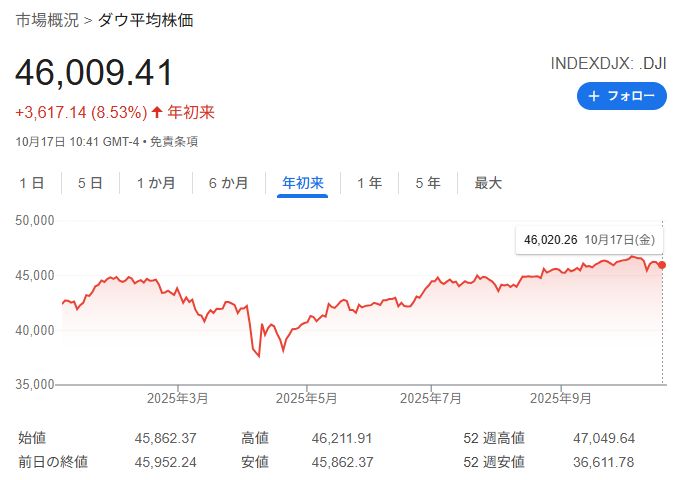Follow the Dow index with フォロー button
681x480 pixels.
coord(621,96)
